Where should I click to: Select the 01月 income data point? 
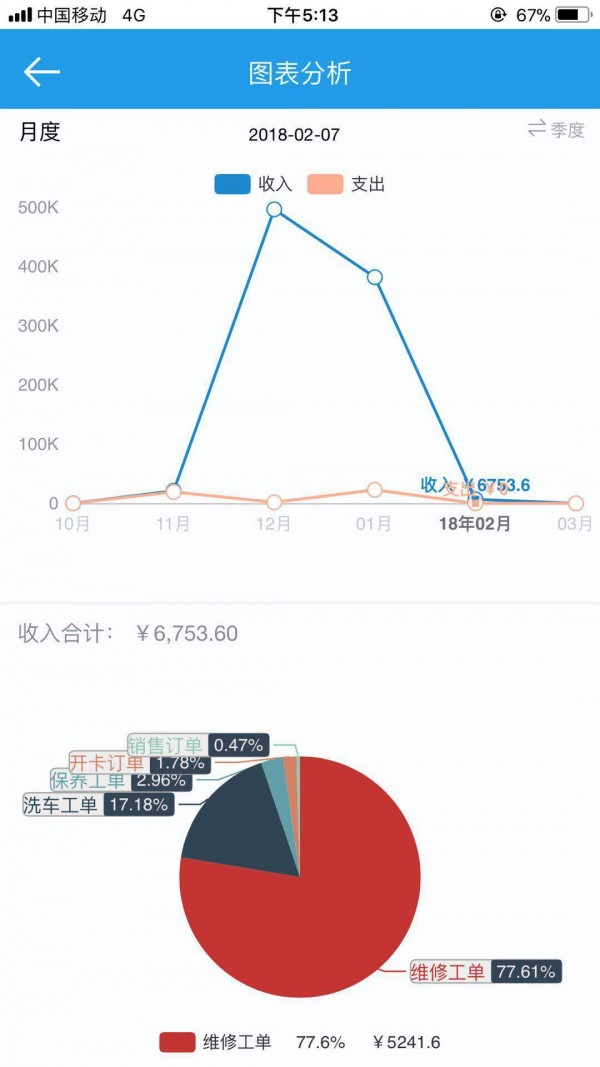(x=375, y=277)
